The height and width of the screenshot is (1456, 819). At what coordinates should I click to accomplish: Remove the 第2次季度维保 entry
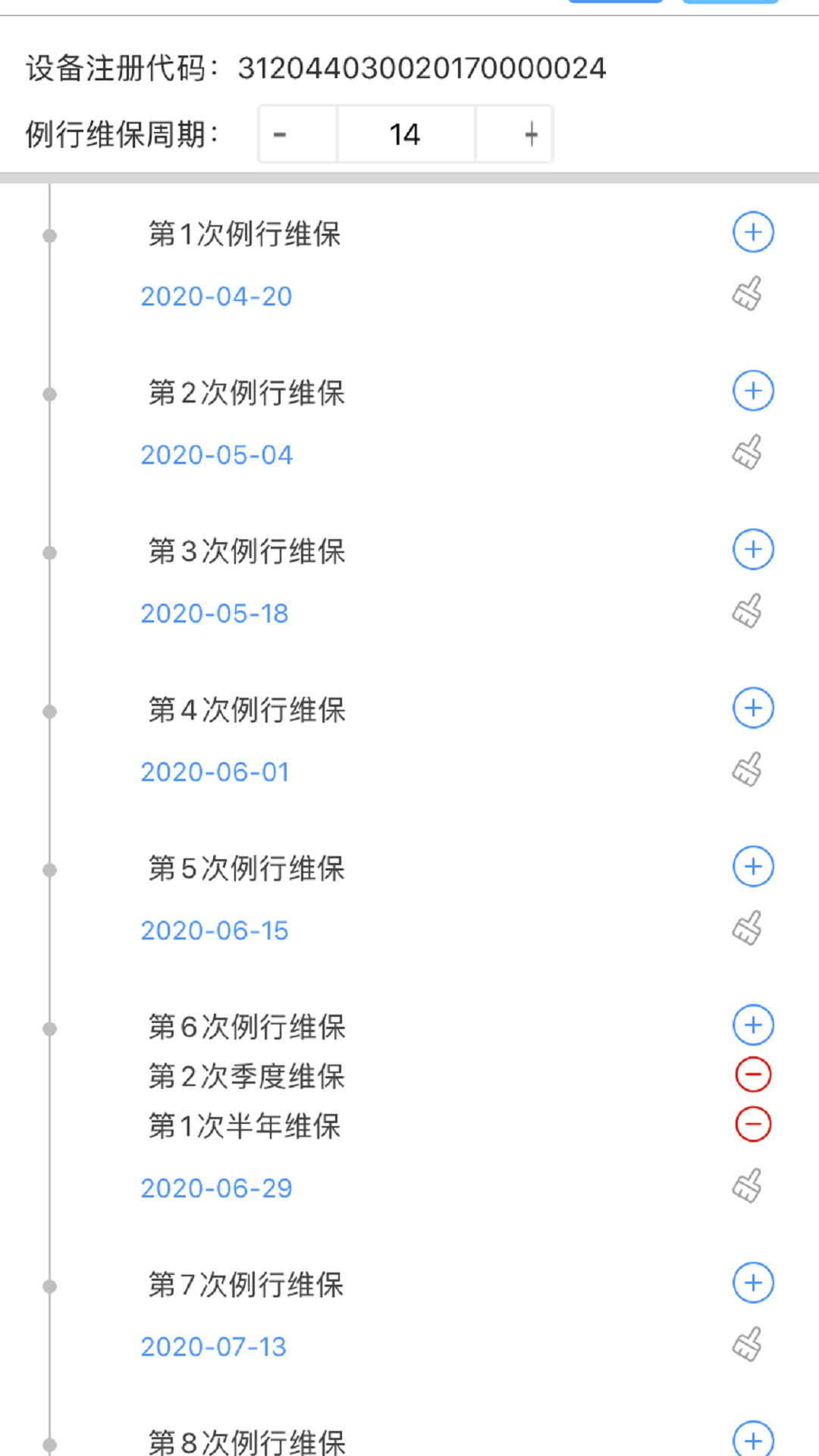tap(752, 1075)
